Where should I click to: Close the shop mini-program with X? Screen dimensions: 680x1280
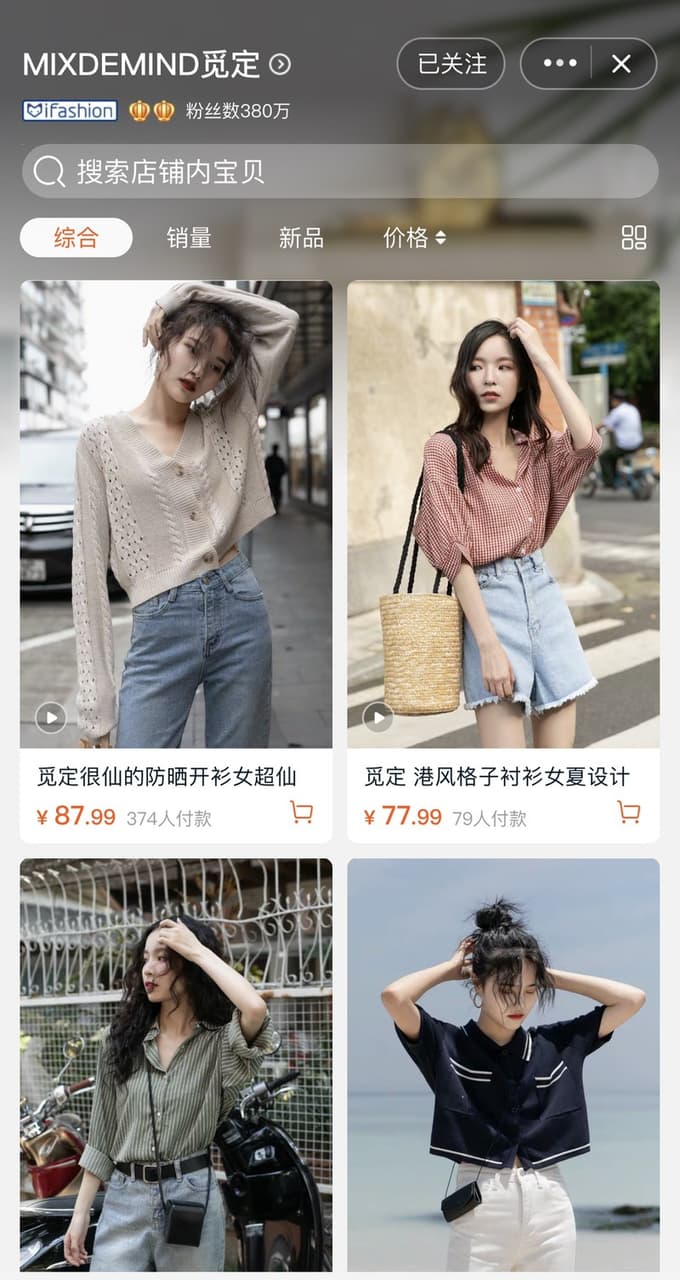coord(621,64)
